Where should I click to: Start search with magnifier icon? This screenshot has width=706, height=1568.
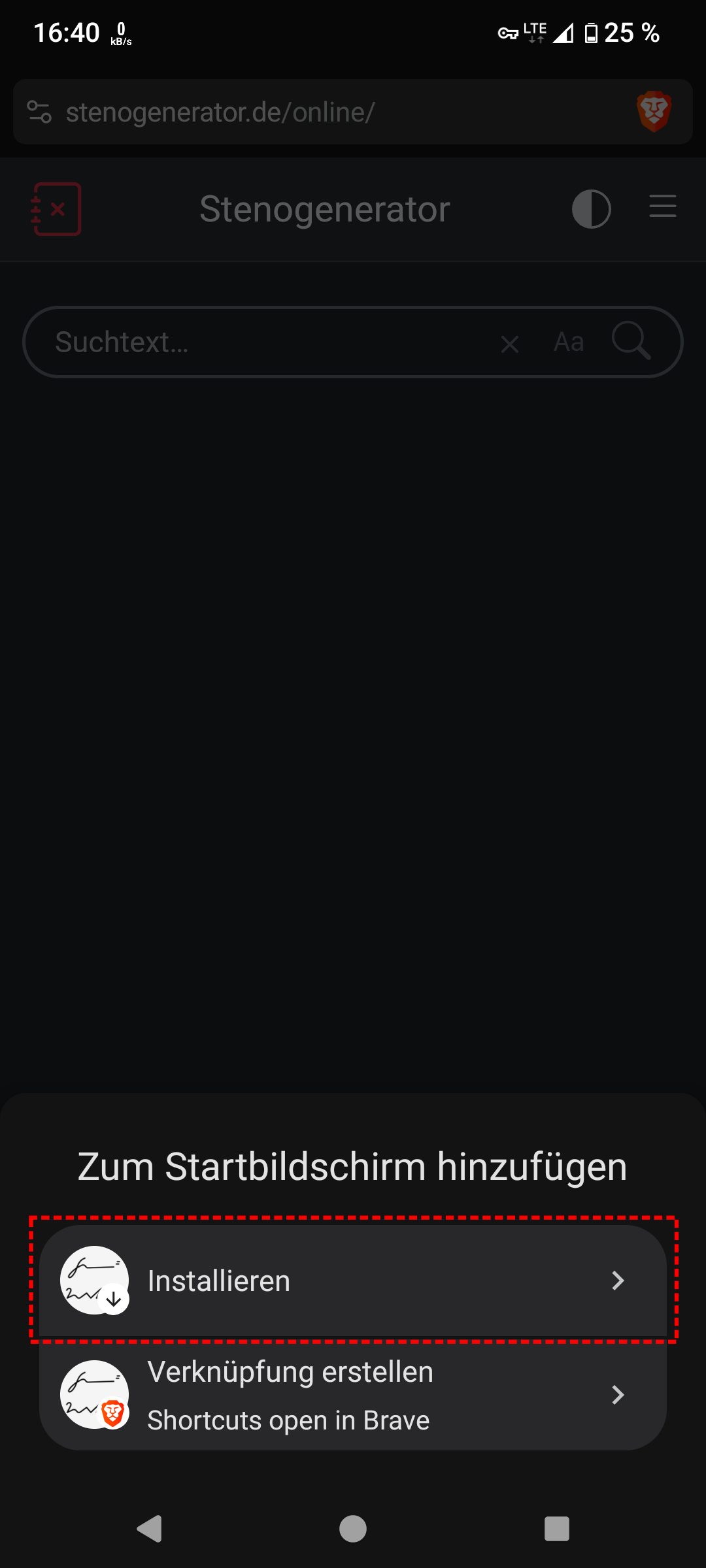(x=631, y=340)
